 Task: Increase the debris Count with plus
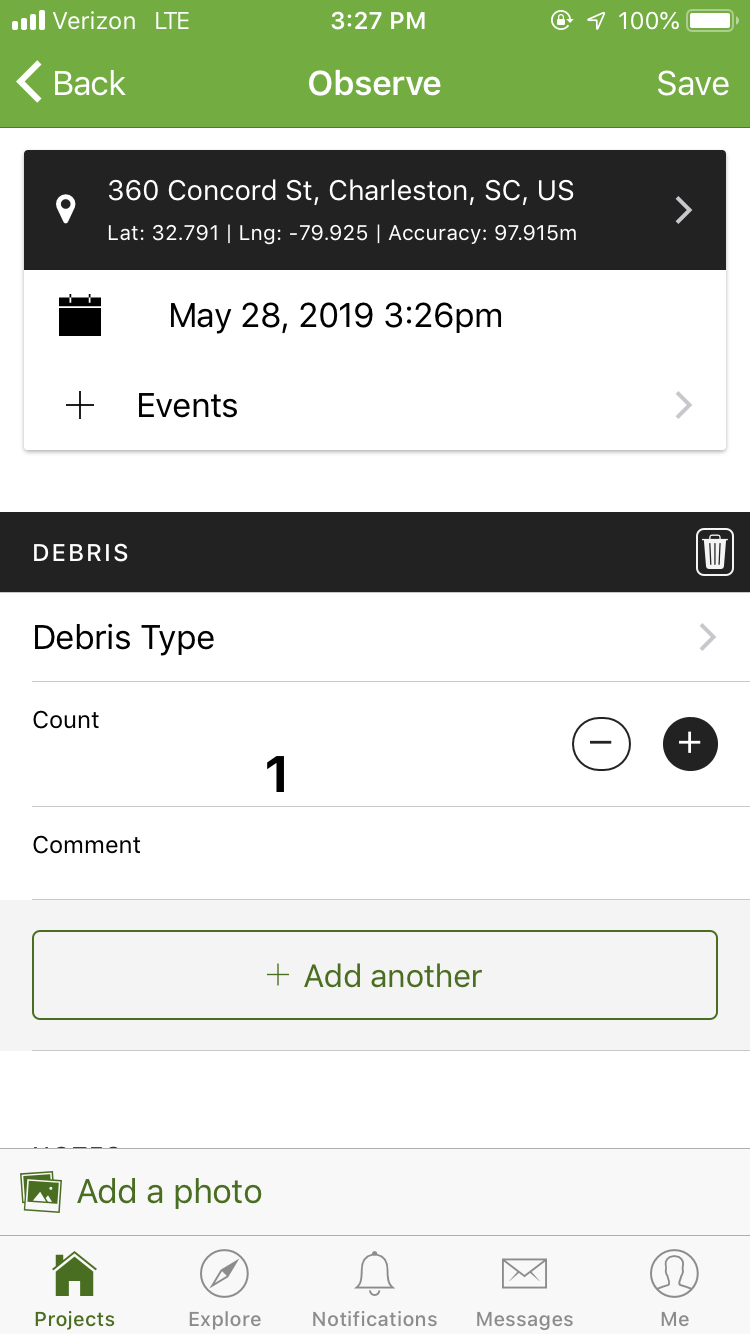click(x=690, y=744)
